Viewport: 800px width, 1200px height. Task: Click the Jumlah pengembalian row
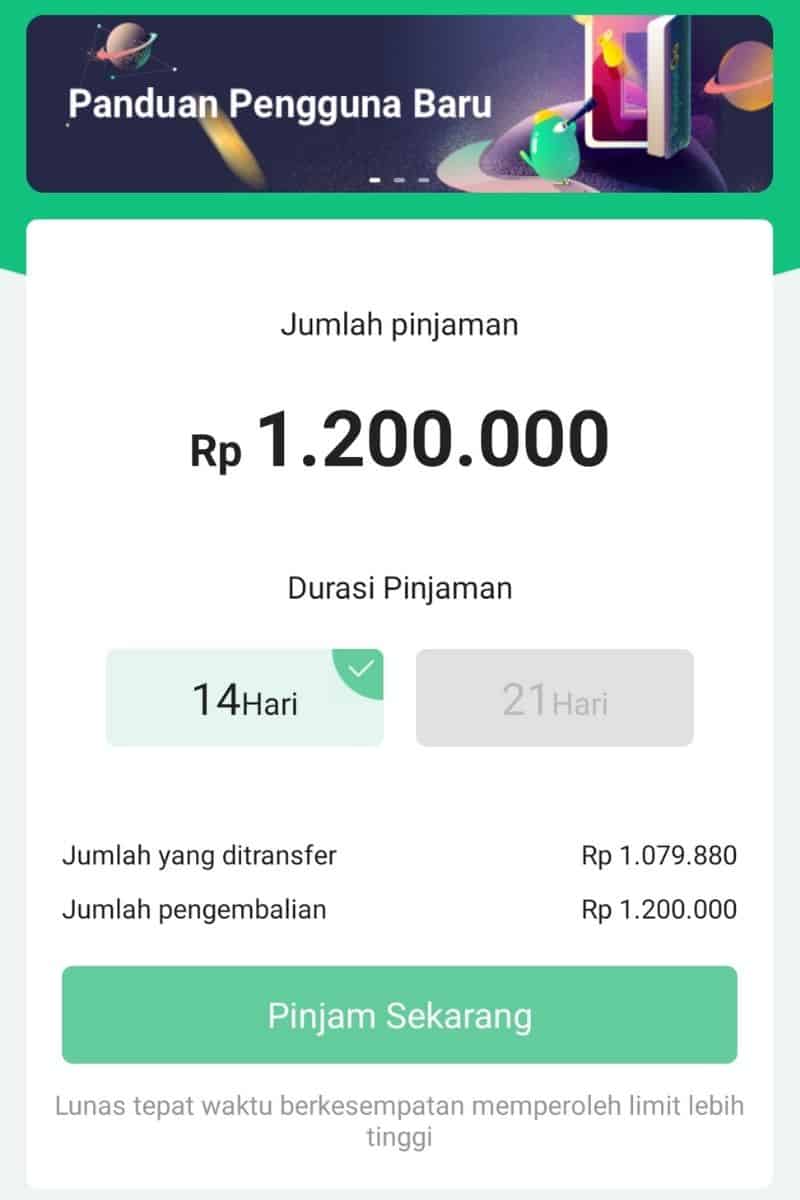tap(198, 910)
